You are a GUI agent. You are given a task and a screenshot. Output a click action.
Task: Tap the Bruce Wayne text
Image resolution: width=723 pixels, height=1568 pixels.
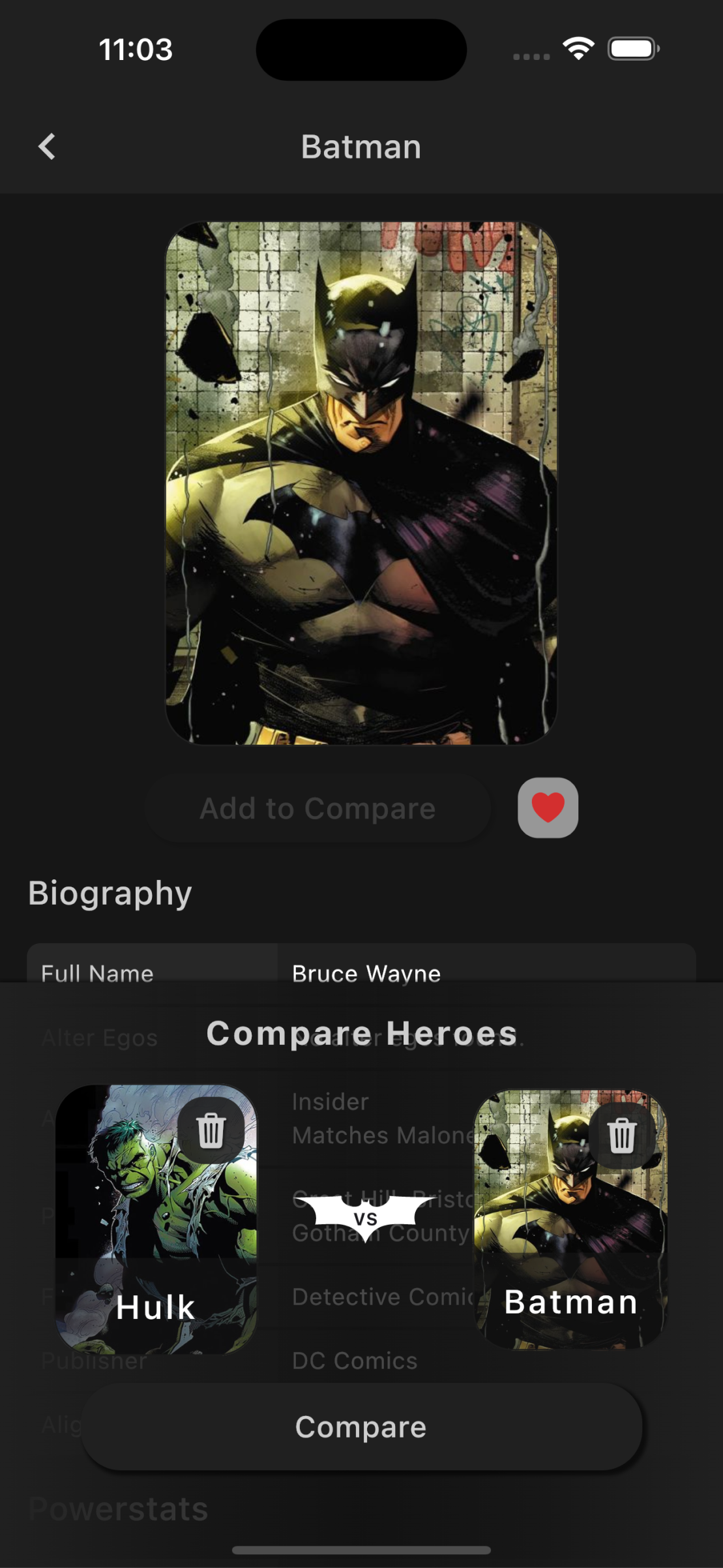[367, 974]
